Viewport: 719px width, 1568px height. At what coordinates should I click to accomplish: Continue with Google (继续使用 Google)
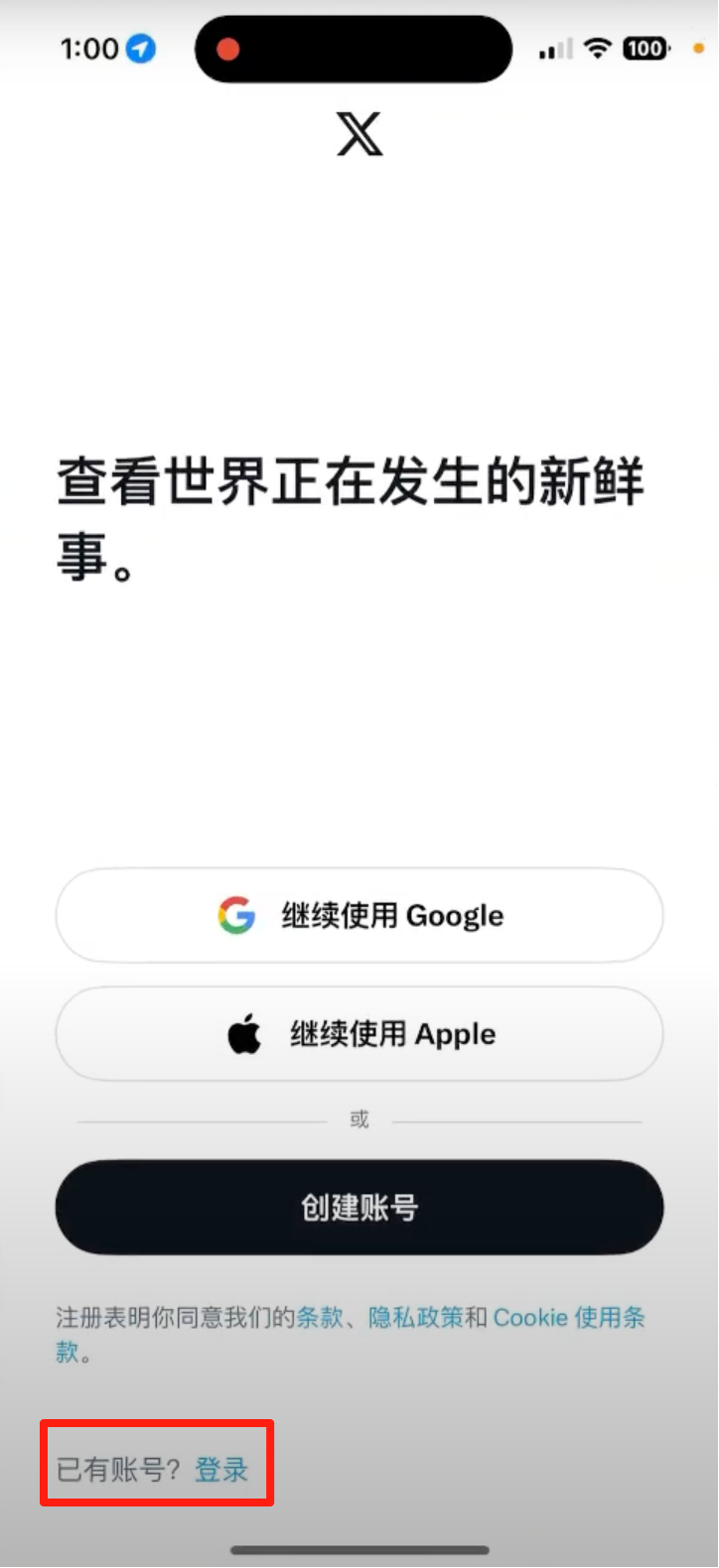359,915
